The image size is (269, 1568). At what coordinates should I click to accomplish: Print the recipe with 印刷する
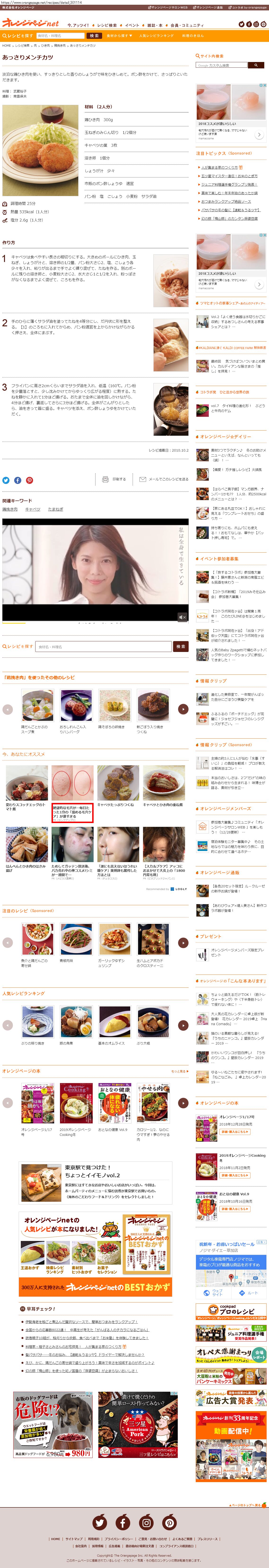[114, 479]
